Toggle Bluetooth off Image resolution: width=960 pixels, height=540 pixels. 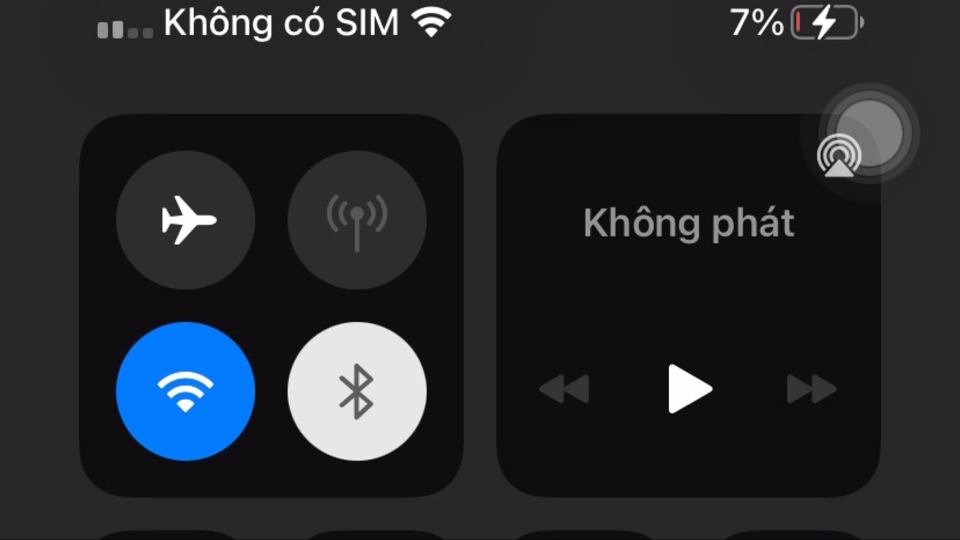pyautogui.click(x=357, y=391)
